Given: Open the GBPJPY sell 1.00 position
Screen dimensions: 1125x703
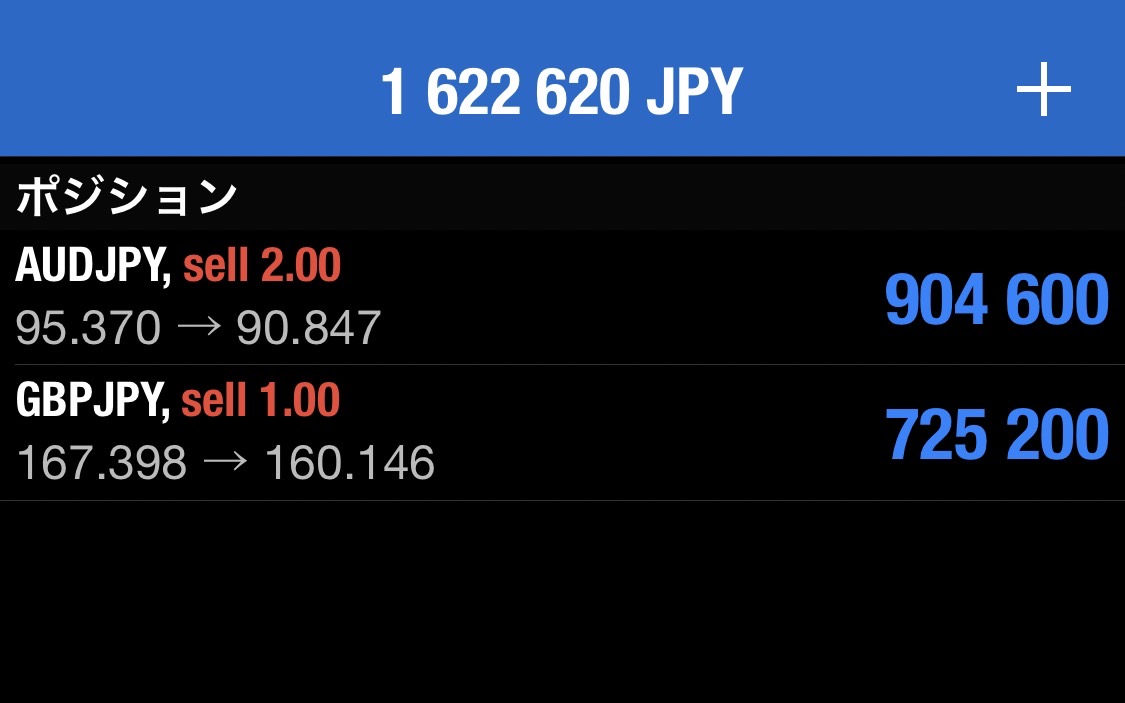Looking at the screenshot, I should coord(560,432).
